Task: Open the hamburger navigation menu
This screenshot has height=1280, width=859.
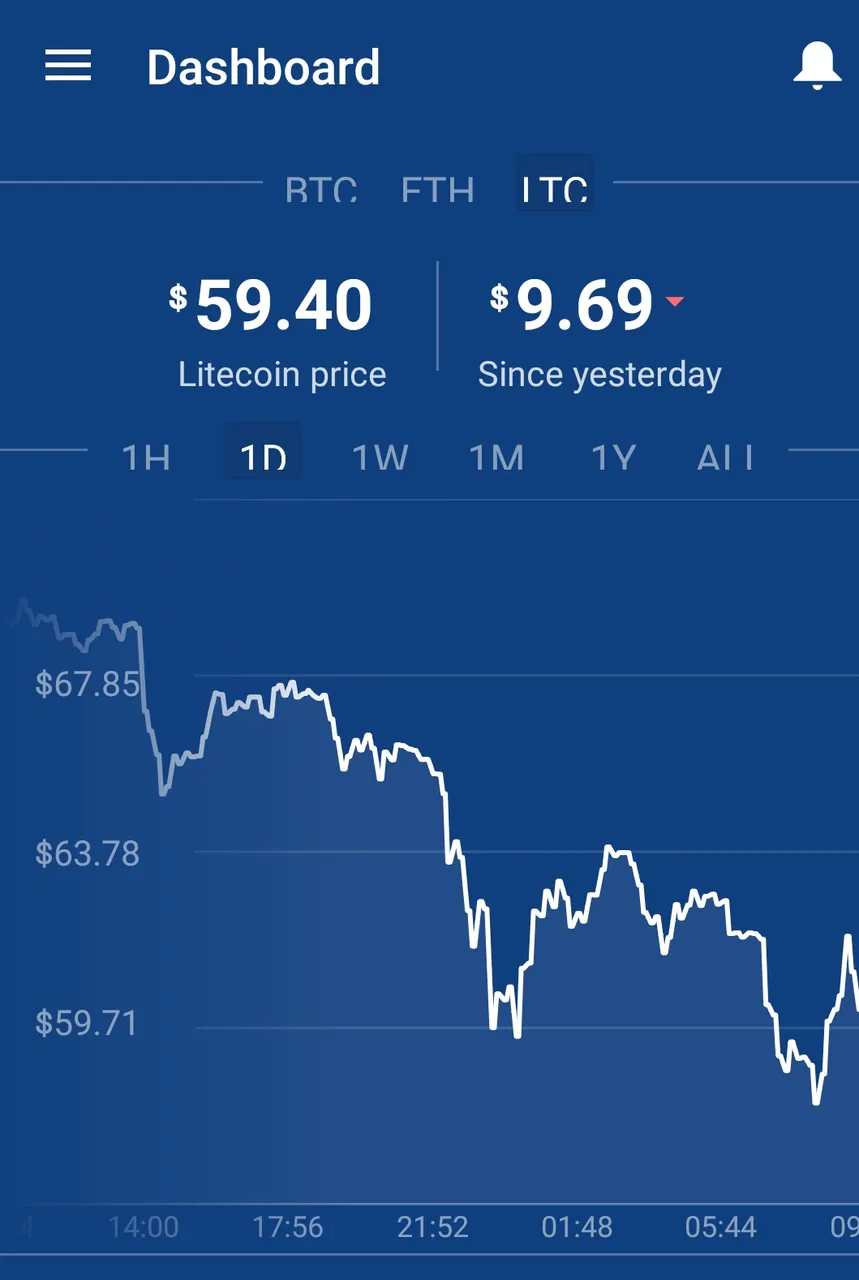Action: click(x=68, y=67)
